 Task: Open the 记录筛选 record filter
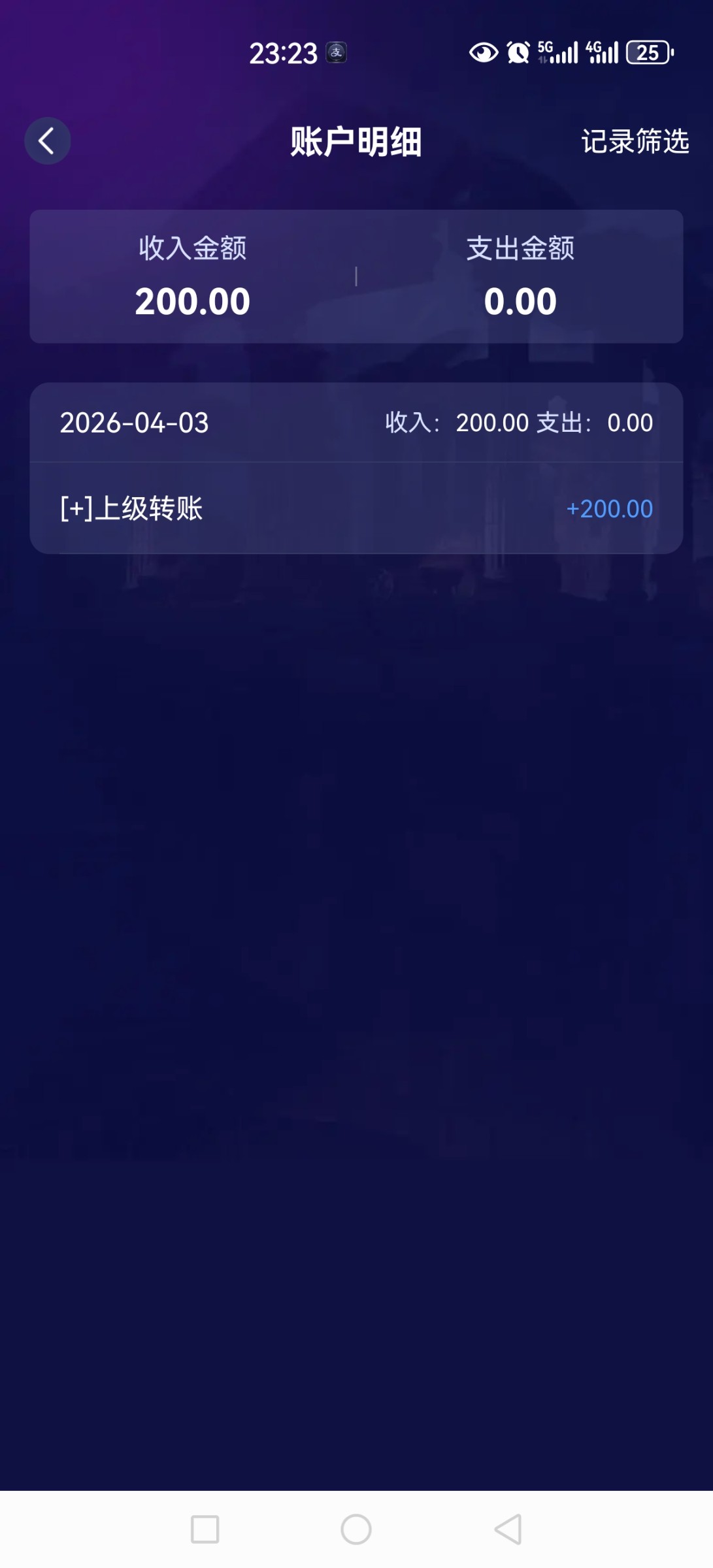pyautogui.click(x=634, y=142)
